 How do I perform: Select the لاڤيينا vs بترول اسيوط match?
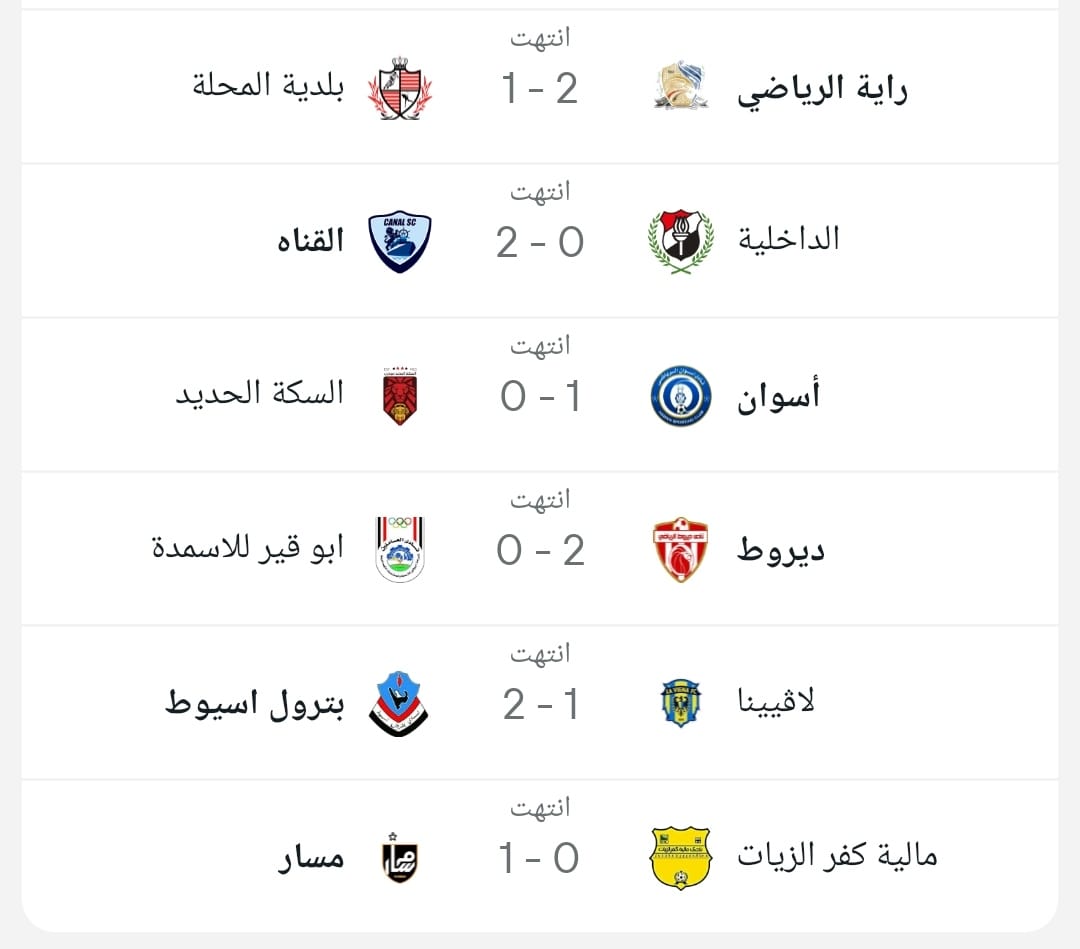tap(540, 704)
